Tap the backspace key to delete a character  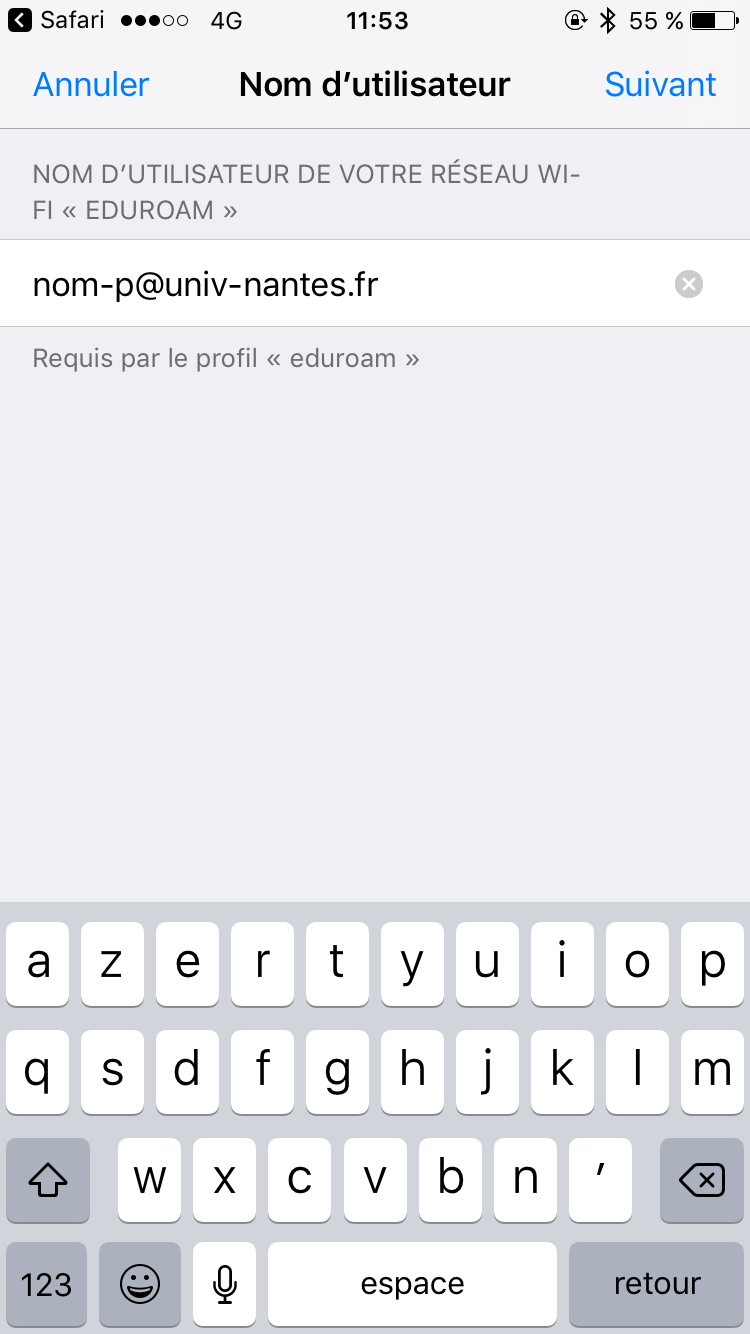[701, 1180]
